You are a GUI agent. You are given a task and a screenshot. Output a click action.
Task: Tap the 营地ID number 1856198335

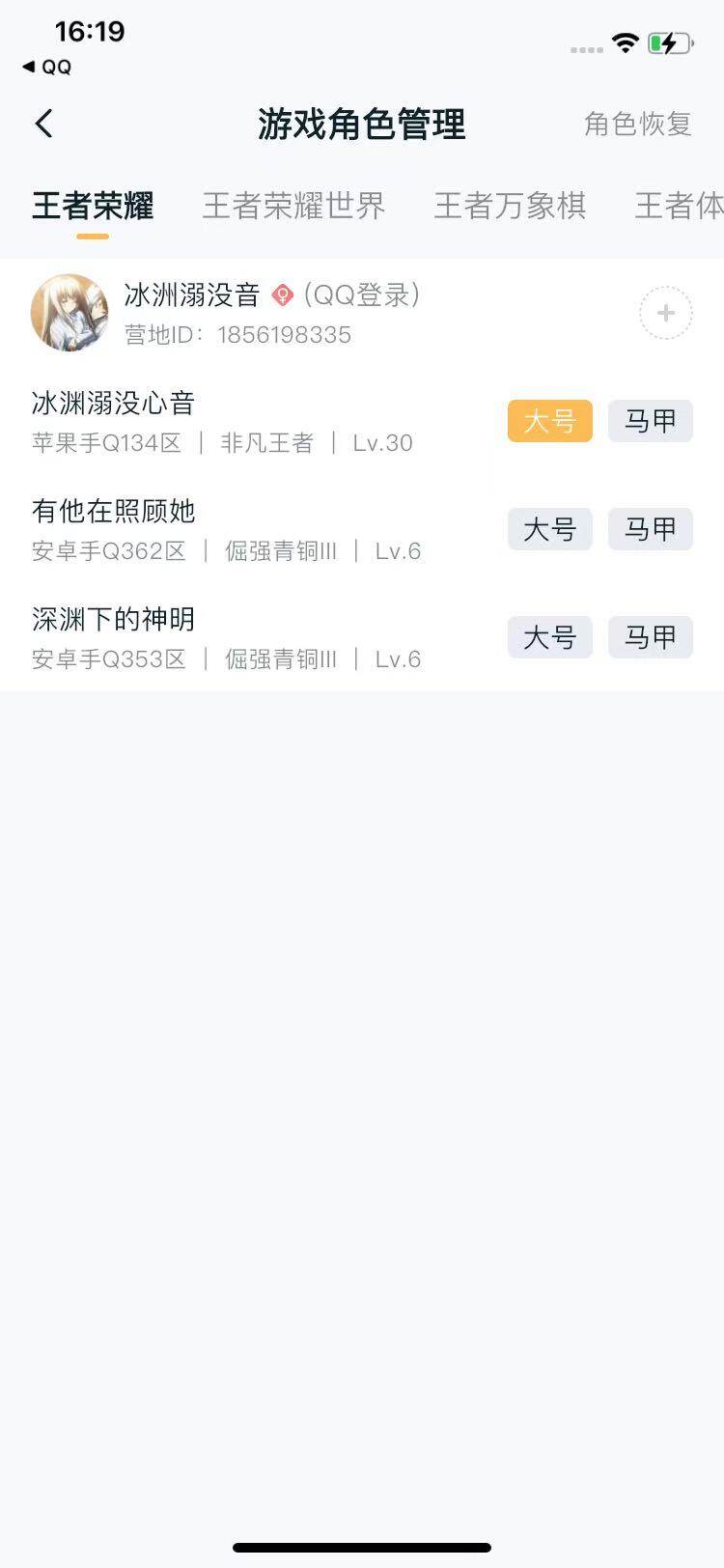[x=239, y=335]
